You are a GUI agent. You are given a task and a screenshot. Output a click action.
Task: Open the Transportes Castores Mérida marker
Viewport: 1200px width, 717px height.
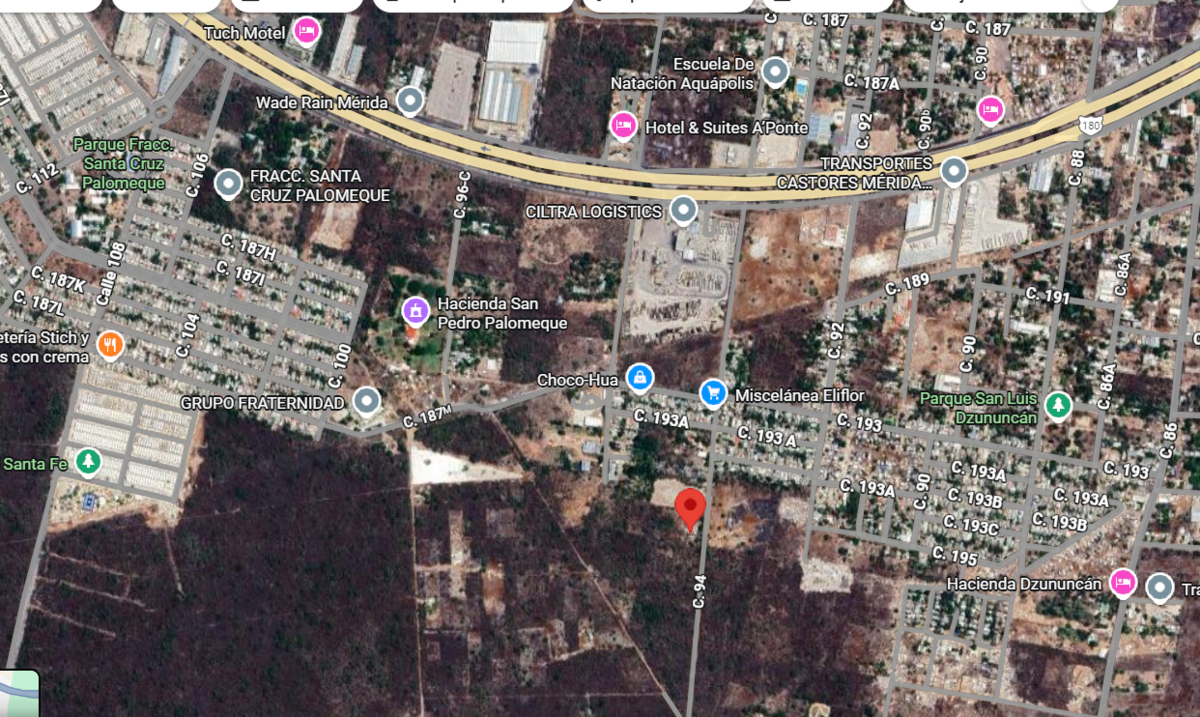pos(954,171)
